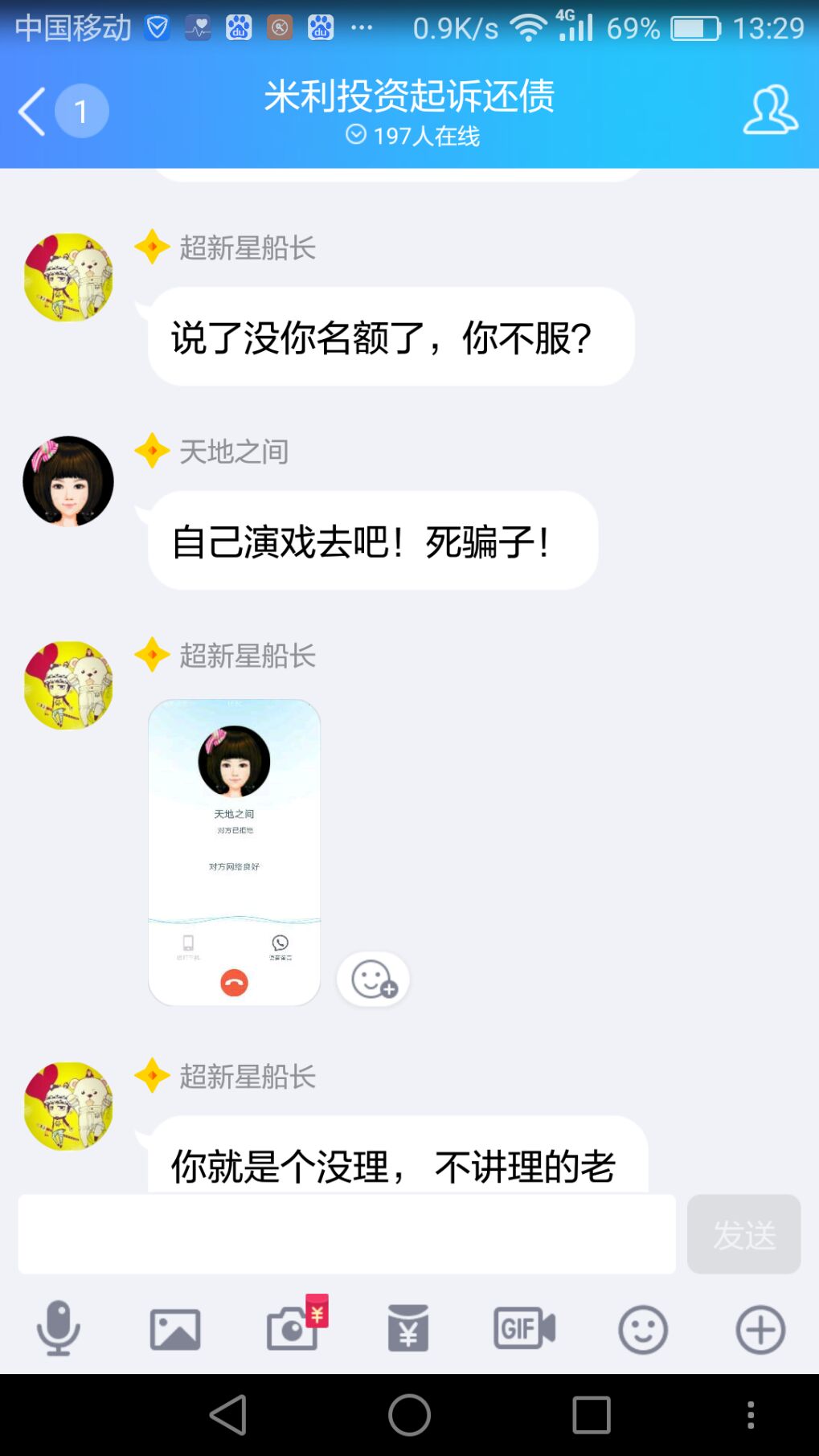Viewport: 819px width, 1456px height.
Task: Open more options plus icon
Action: 760,1329
